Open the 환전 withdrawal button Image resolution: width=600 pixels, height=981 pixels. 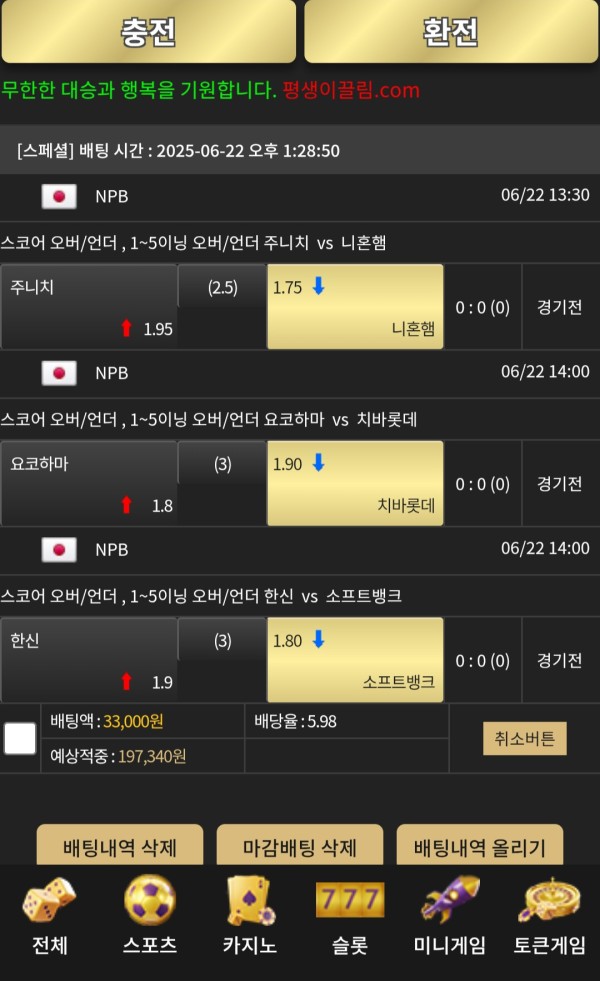pyautogui.click(x=451, y=31)
